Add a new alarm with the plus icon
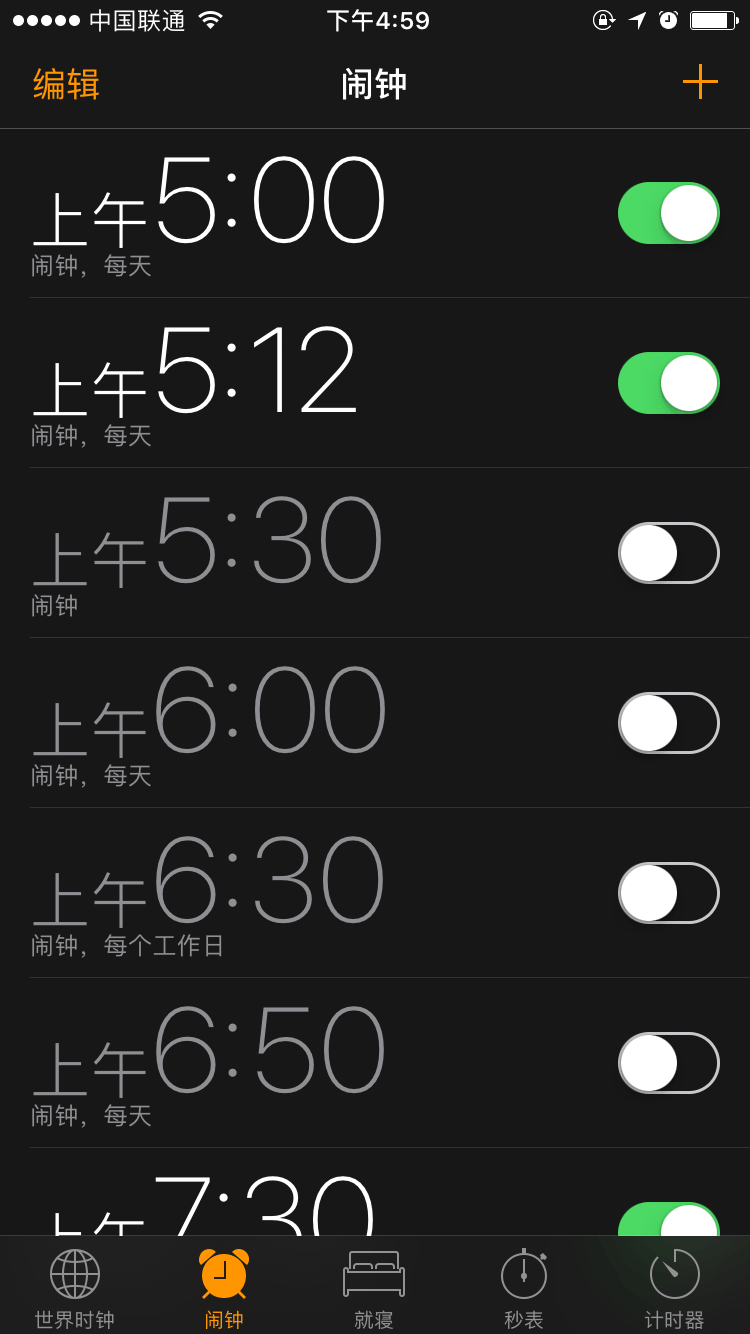This screenshot has height=1334, width=750. point(700,82)
